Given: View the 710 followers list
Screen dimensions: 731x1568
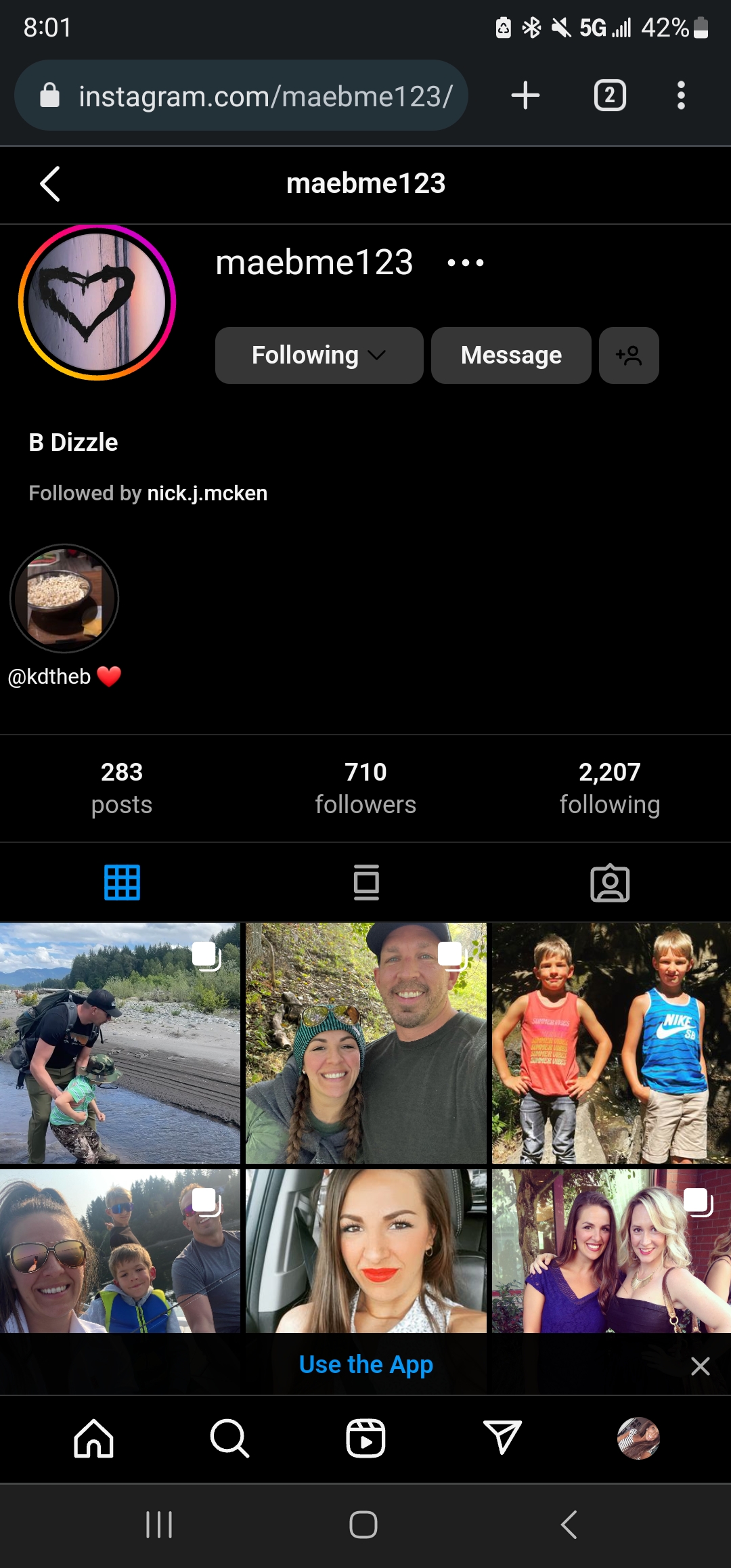Looking at the screenshot, I should (x=365, y=787).
